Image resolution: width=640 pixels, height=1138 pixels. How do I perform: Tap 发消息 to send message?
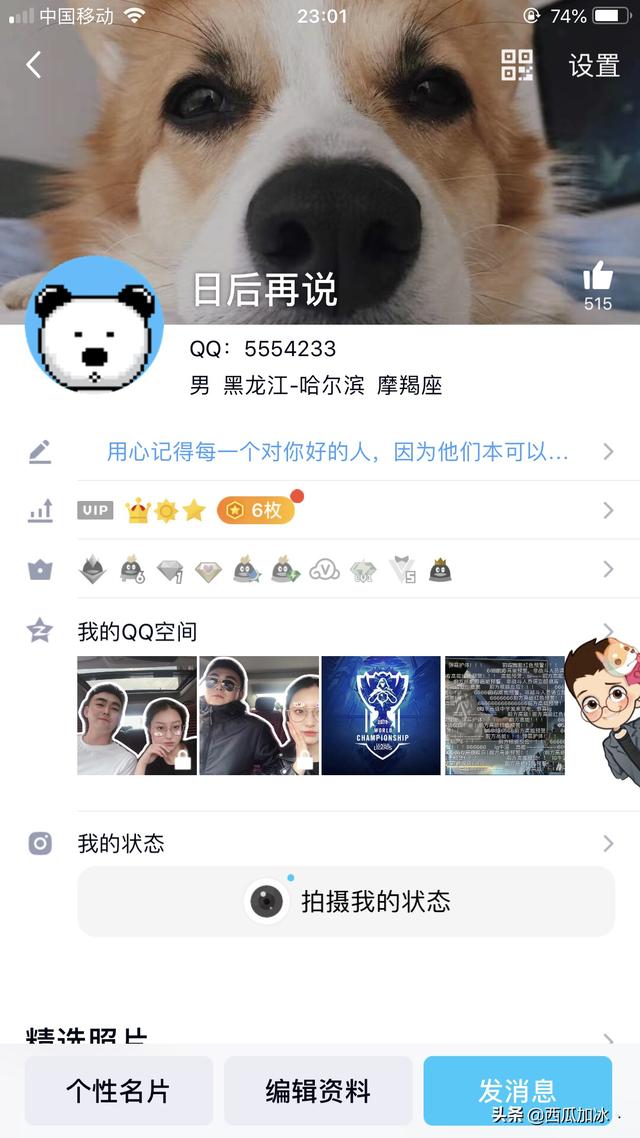517,1090
